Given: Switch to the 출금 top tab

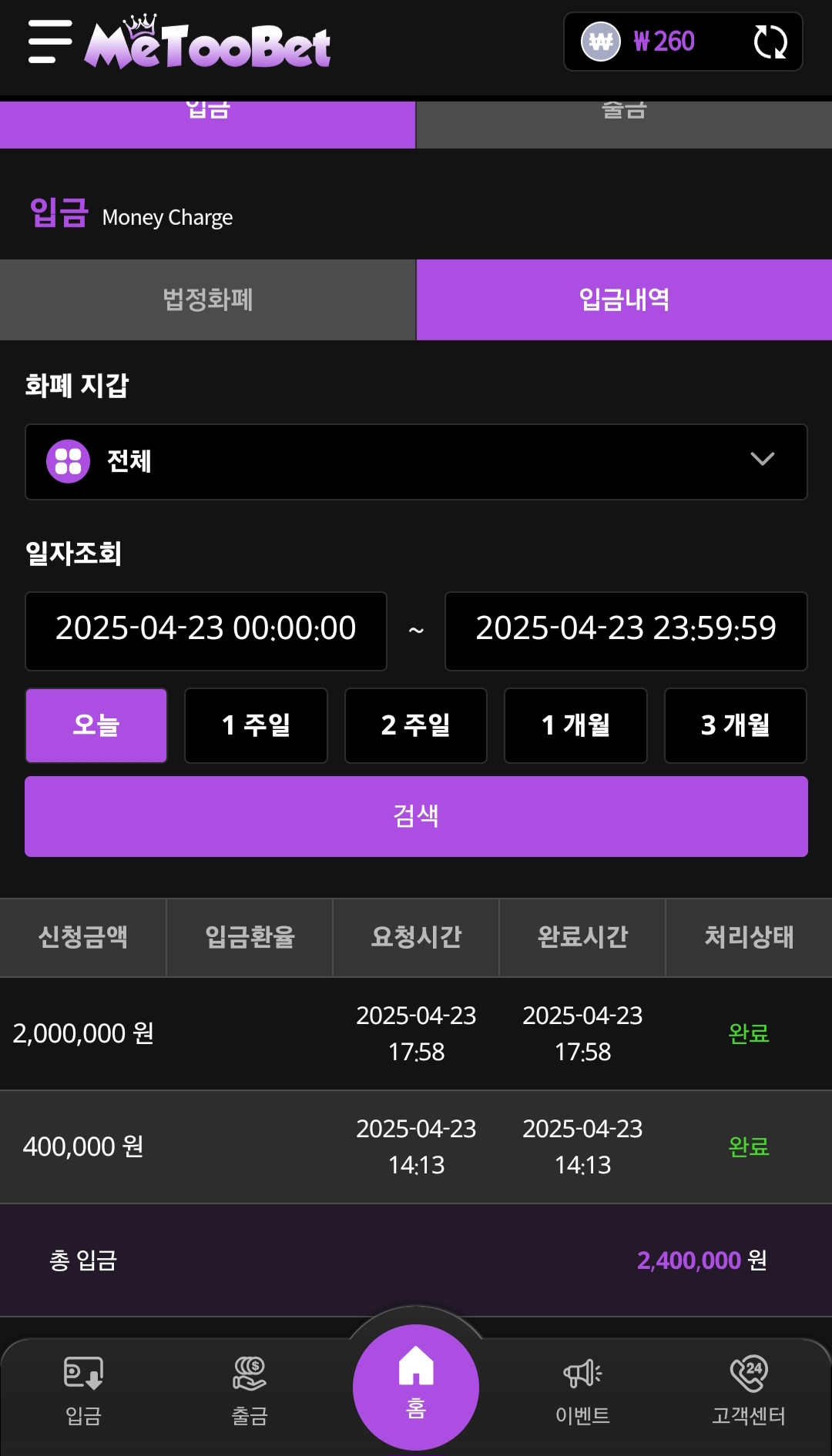Looking at the screenshot, I should click(x=623, y=123).
